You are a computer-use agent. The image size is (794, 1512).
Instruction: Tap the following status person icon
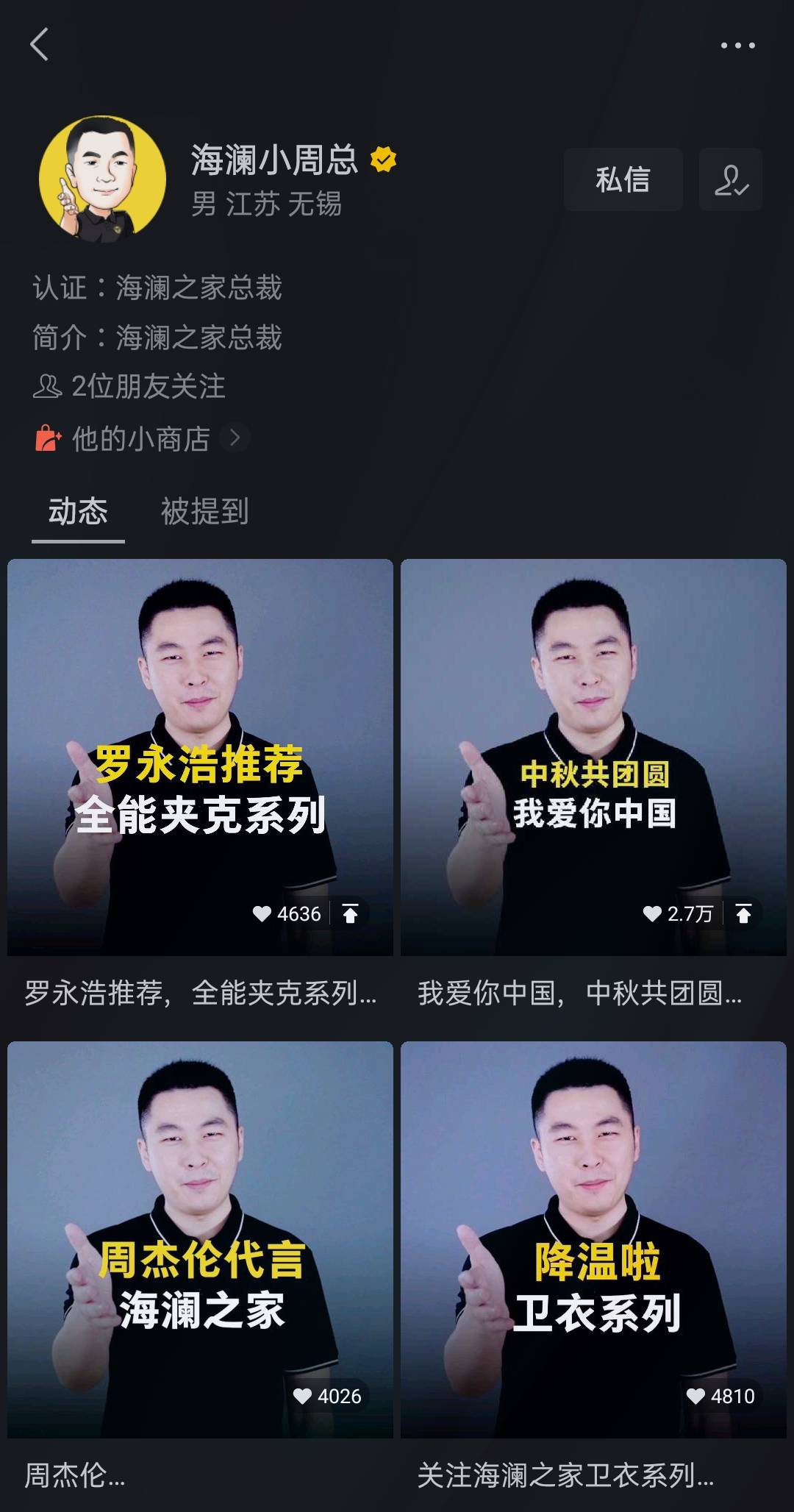pyautogui.click(x=731, y=179)
